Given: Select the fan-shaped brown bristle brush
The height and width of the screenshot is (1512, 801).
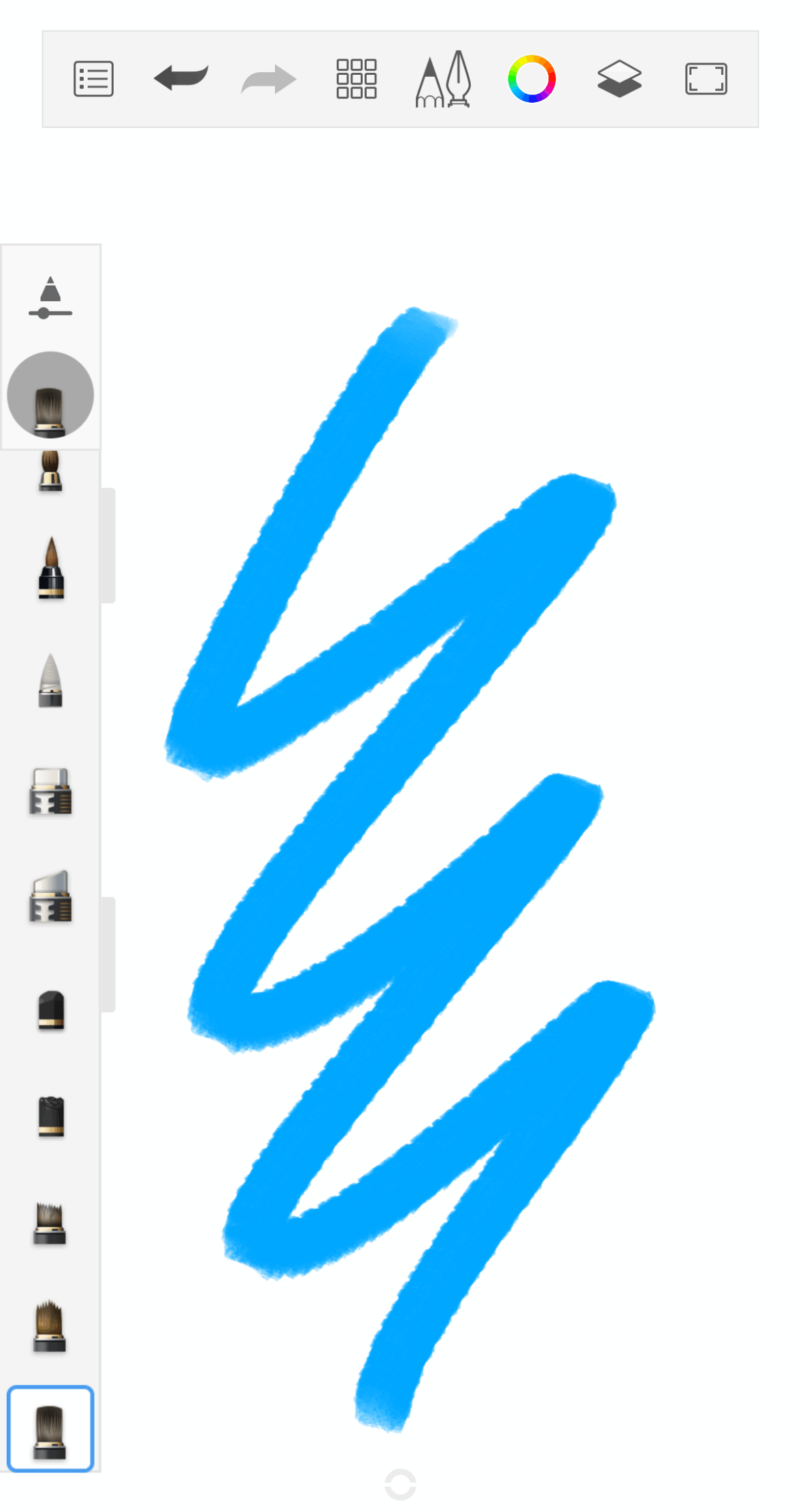Looking at the screenshot, I should pyautogui.click(x=50, y=1326).
